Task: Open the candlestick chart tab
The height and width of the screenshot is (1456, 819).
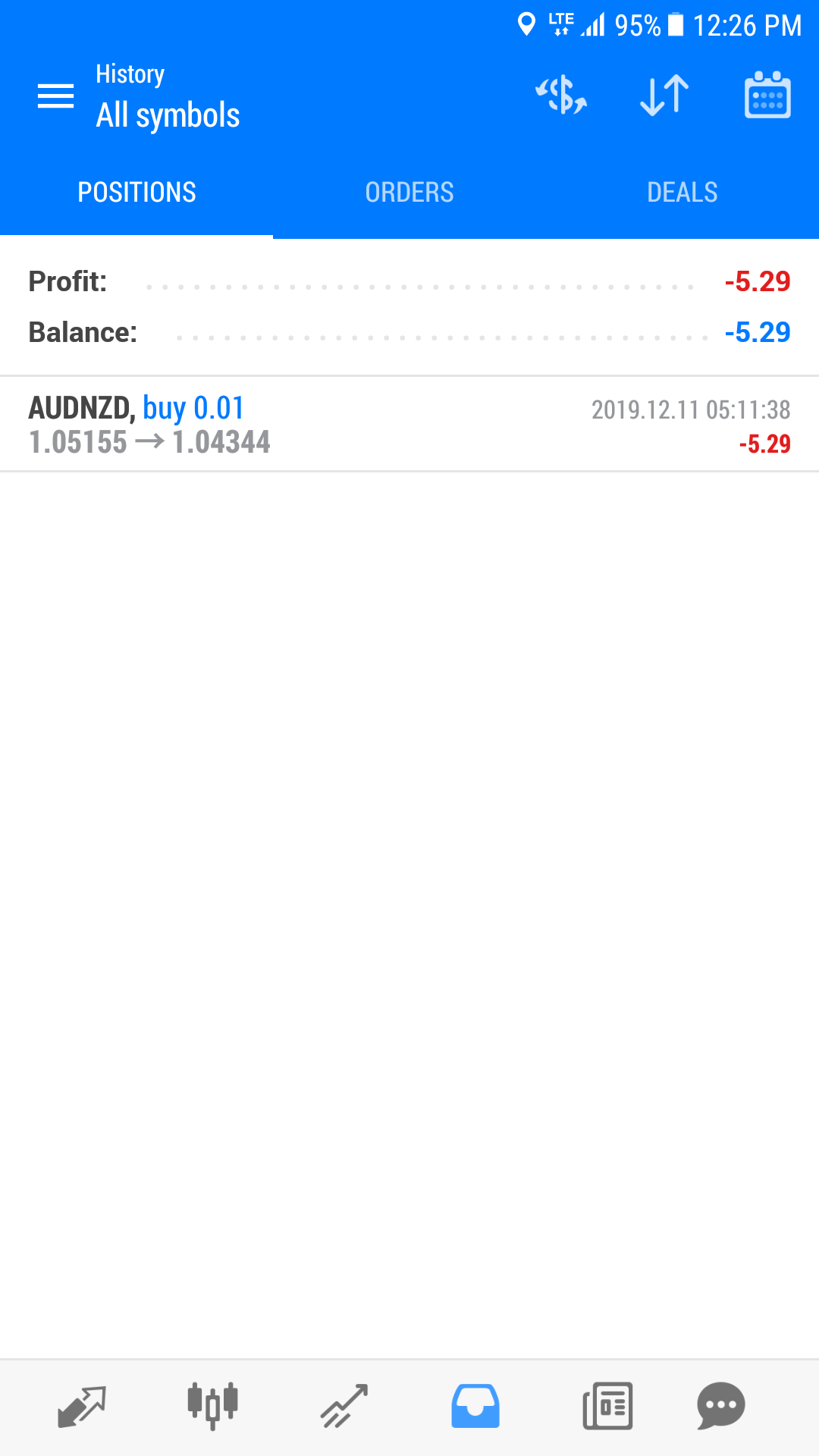Action: point(213,1406)
